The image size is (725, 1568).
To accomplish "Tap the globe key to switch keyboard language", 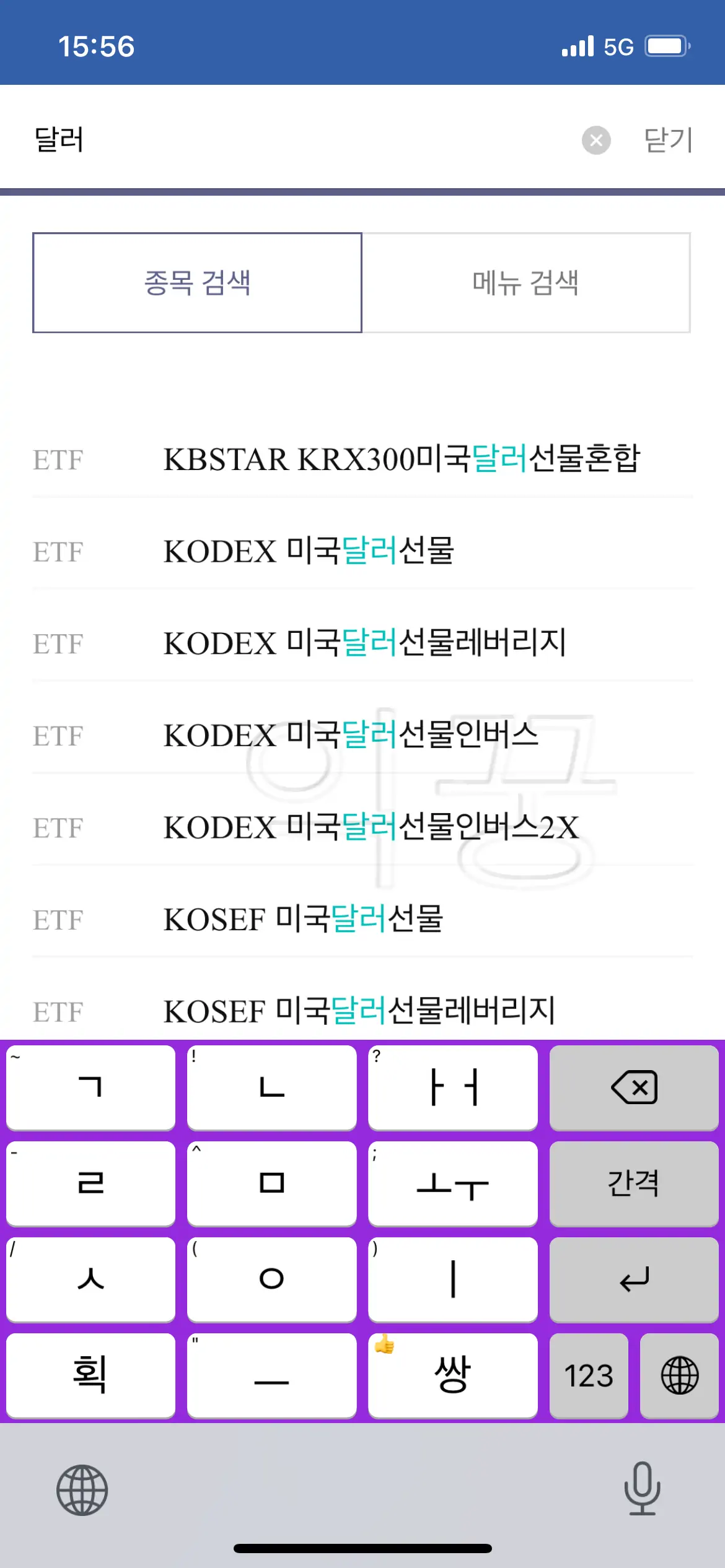I will tap(678, 1376).
